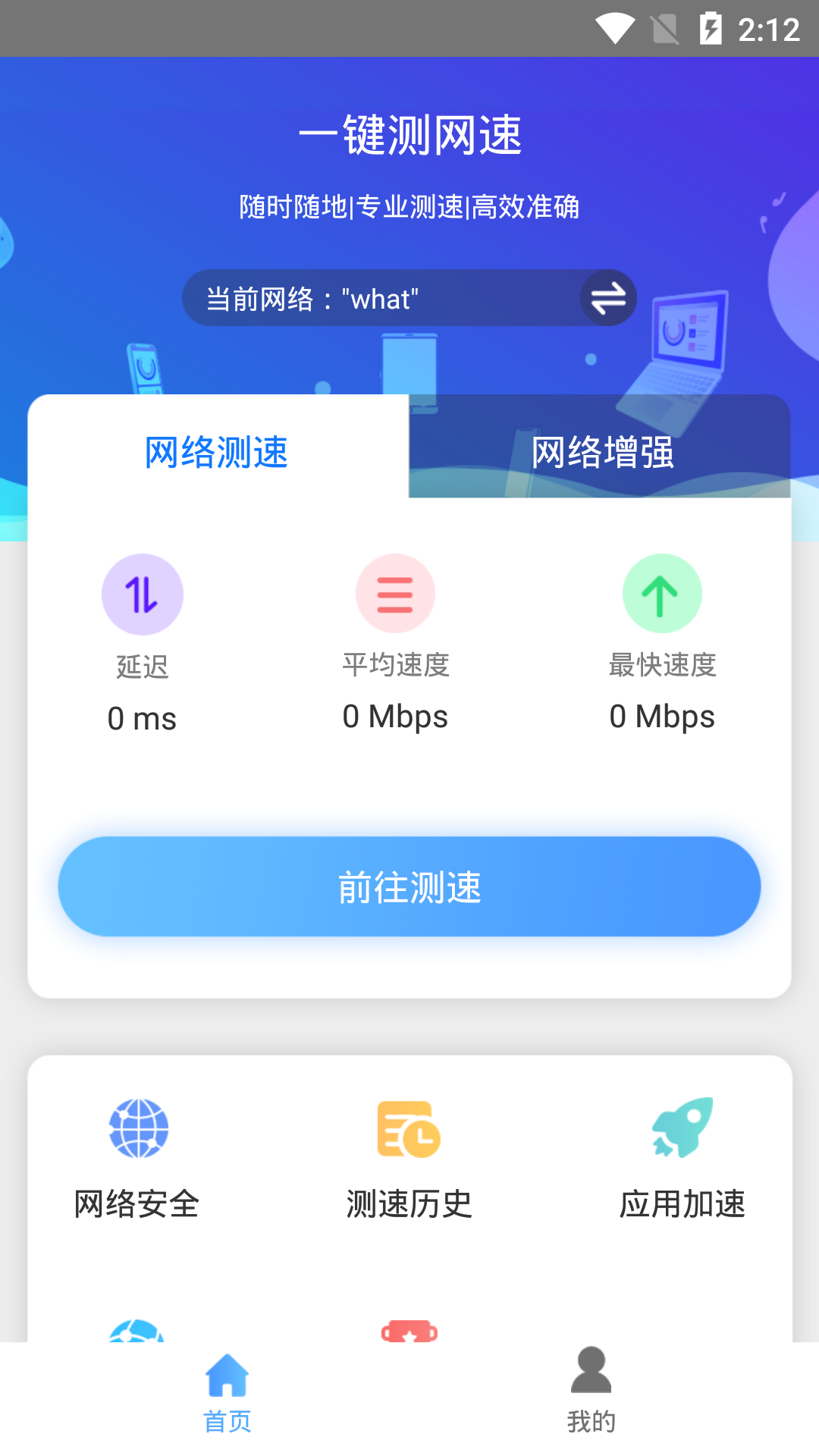Switch to the 我的 profile tab
This screenshot has height=1456, width=819.
591,1392
